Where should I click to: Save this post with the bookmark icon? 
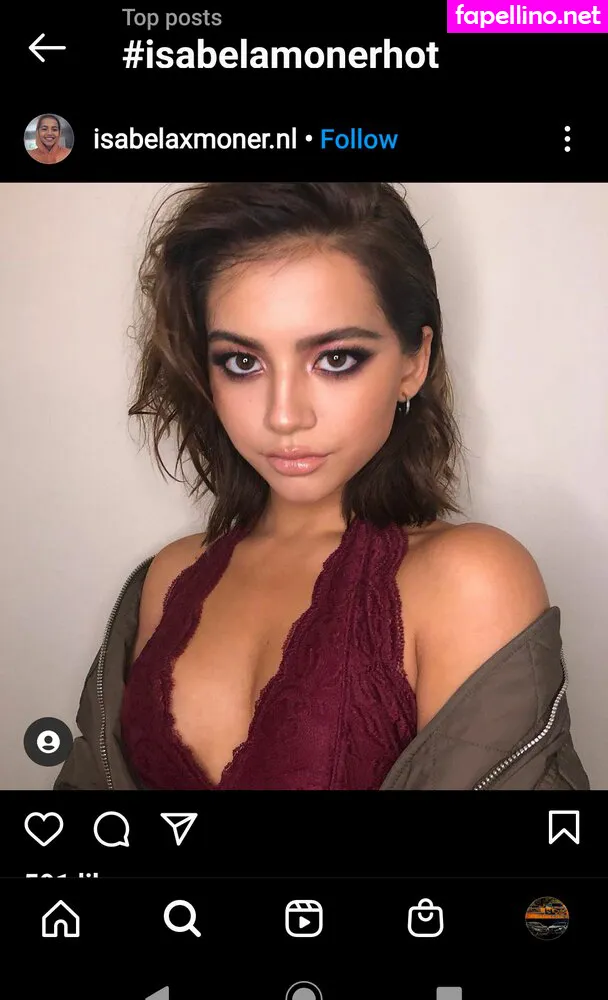(564, 828)
